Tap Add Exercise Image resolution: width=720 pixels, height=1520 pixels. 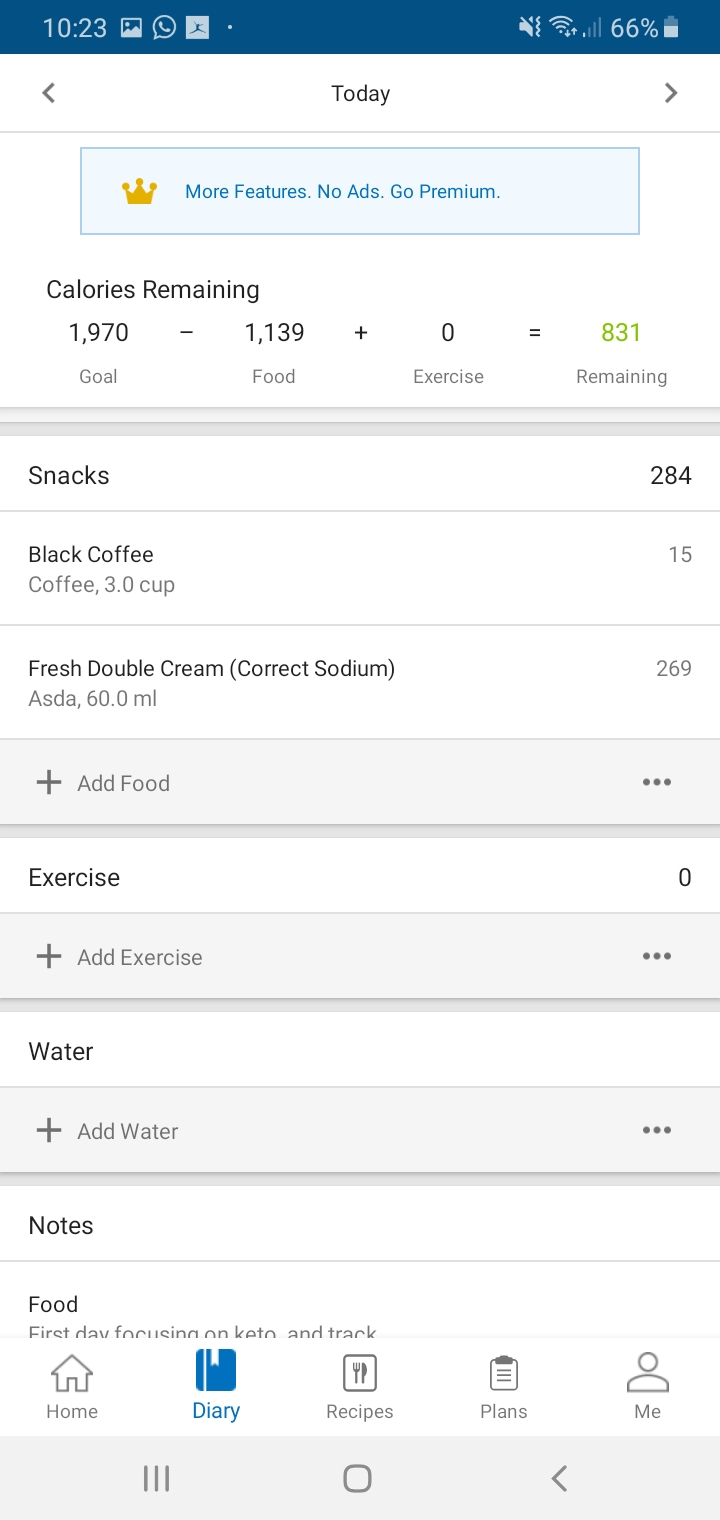pyautogui.click(x=119, y=957)
